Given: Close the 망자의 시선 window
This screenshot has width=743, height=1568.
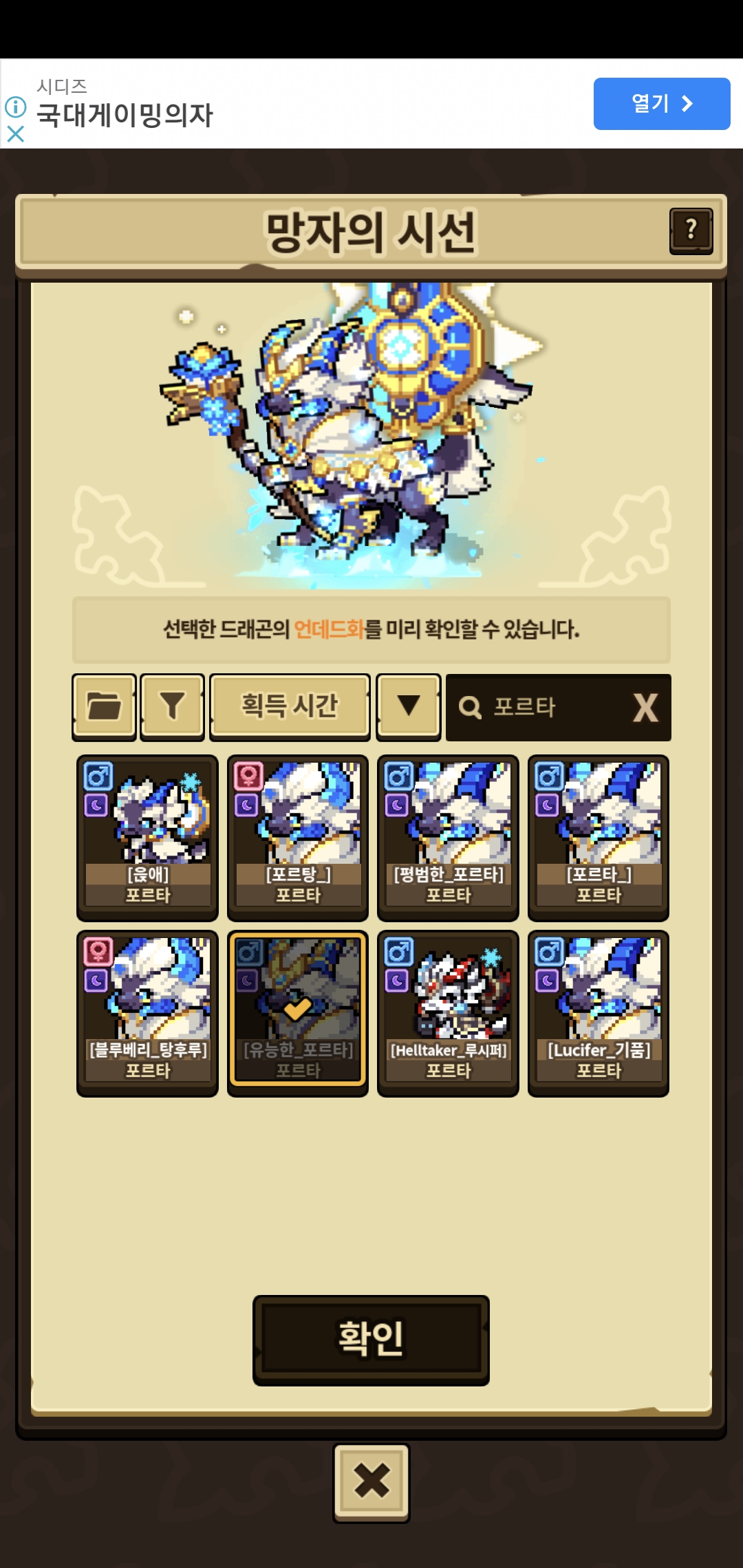Looking at the screenshot, I should coord(371,1482).
